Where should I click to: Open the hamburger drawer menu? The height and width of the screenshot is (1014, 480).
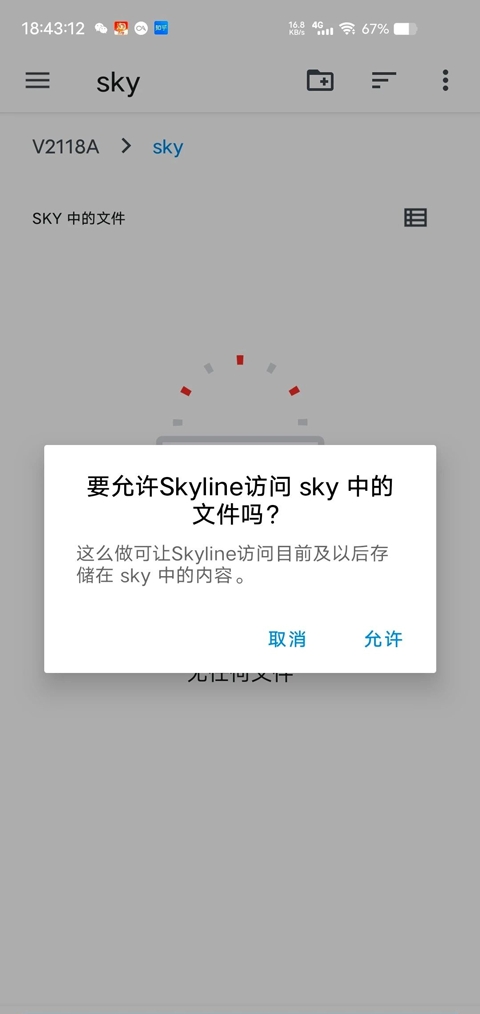[x=38, y=80]
